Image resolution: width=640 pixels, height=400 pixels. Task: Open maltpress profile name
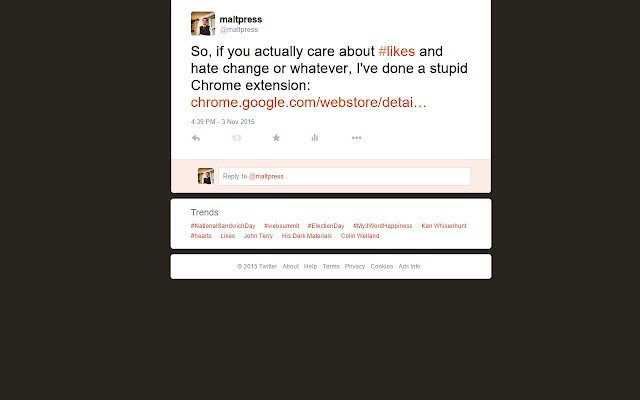tap(241, 19)
